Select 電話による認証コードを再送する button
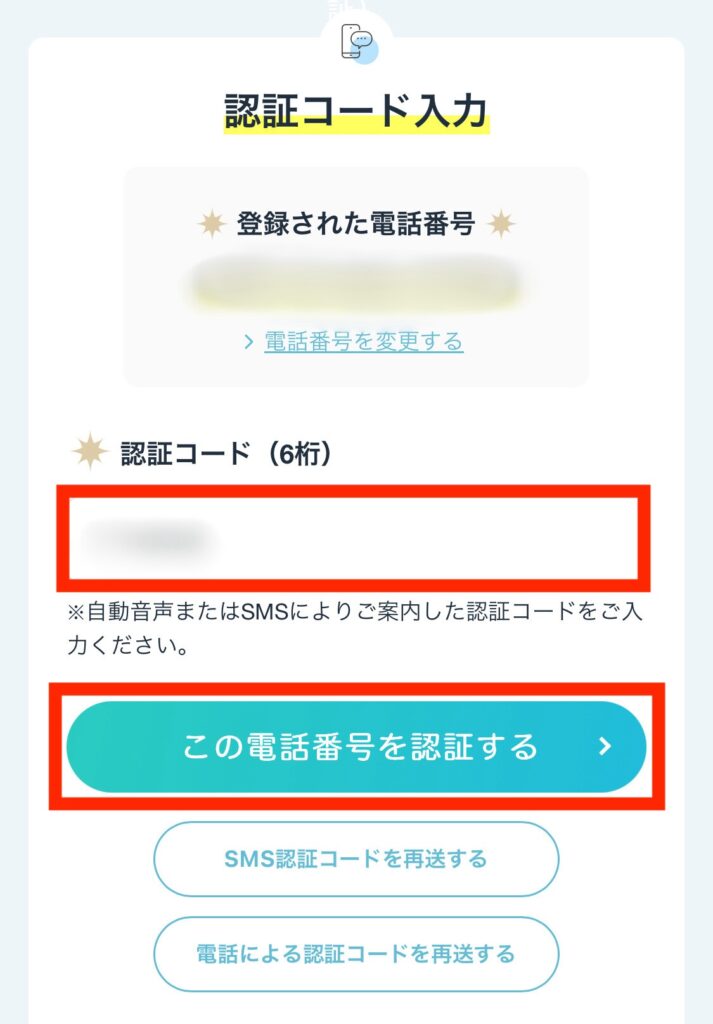This screenshot has height=1024, width=713. click(356, 954)
